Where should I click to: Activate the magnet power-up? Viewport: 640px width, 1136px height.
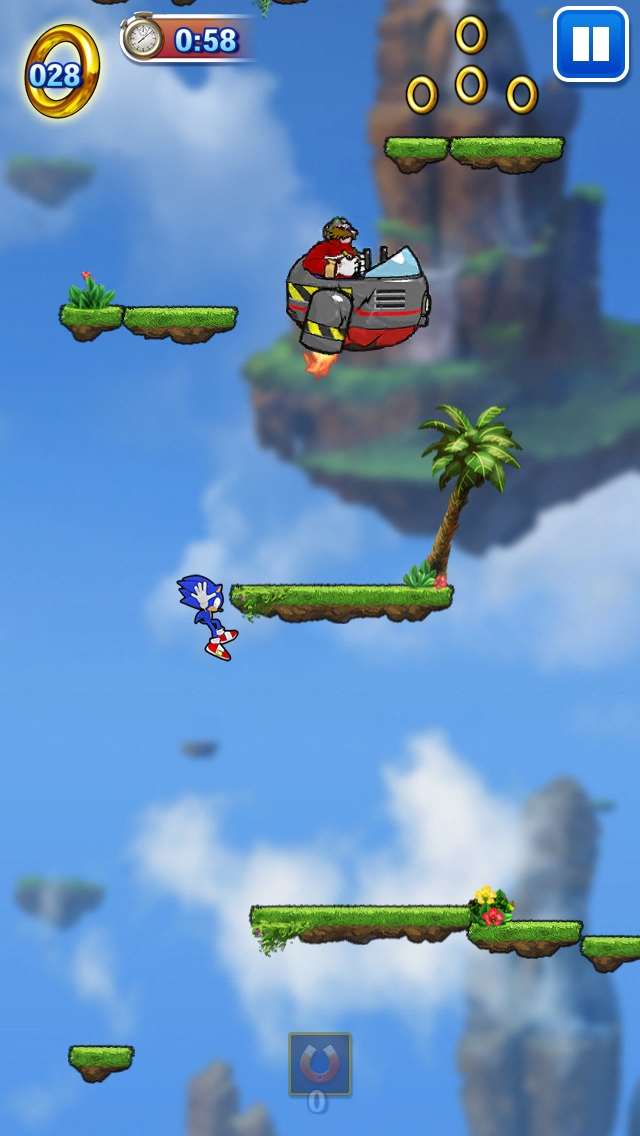tap(319, 1065)
